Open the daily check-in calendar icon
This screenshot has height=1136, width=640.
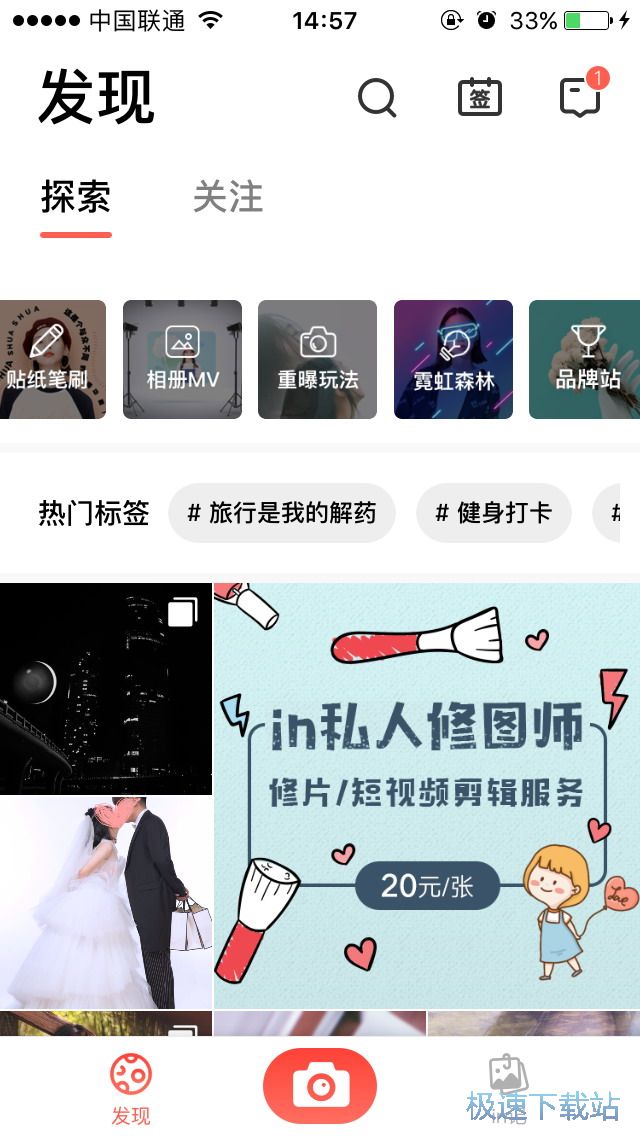point(480,98)
